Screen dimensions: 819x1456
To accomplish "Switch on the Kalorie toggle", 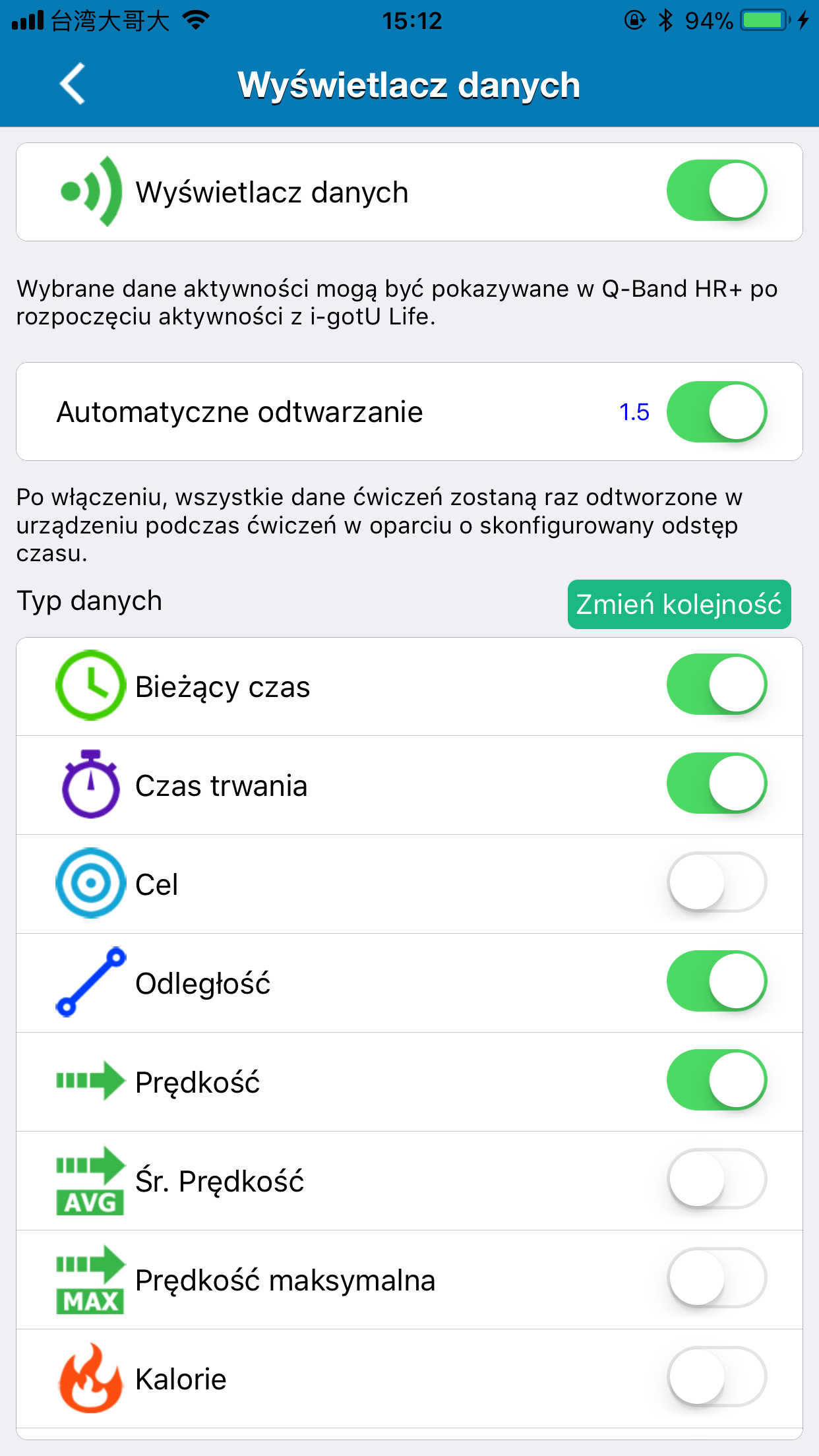I will click(717, 1378).
